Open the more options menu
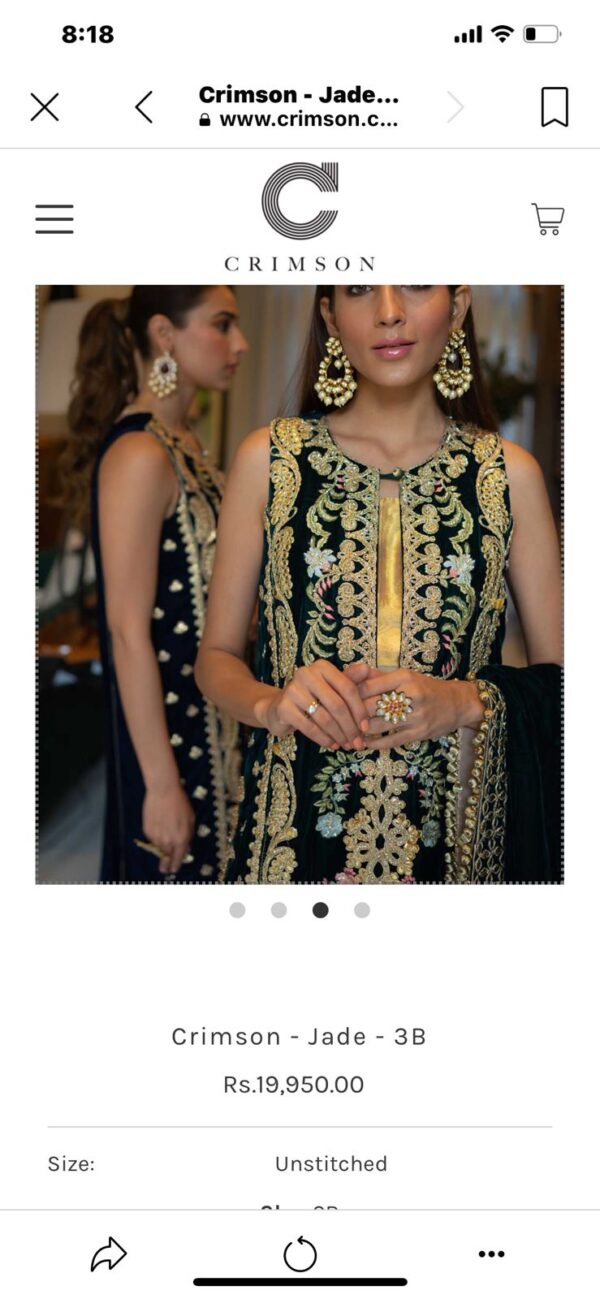The height and width of the screenshot is (1299, 600). tap(491, 1254)
